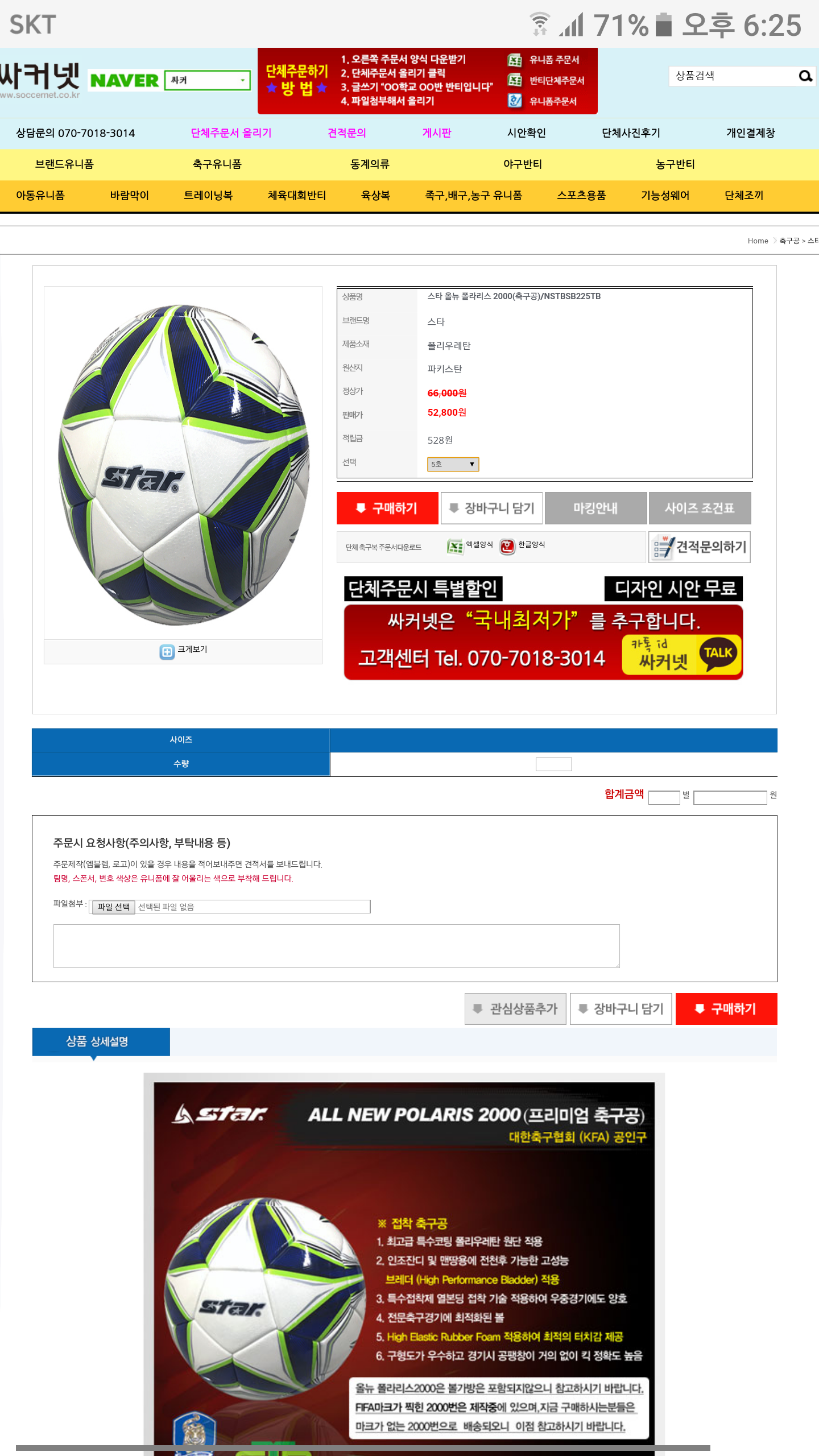Open 단체주문서 올리기 menu
The height and width of the screenshot is (1456, 819).
point(231,133)
